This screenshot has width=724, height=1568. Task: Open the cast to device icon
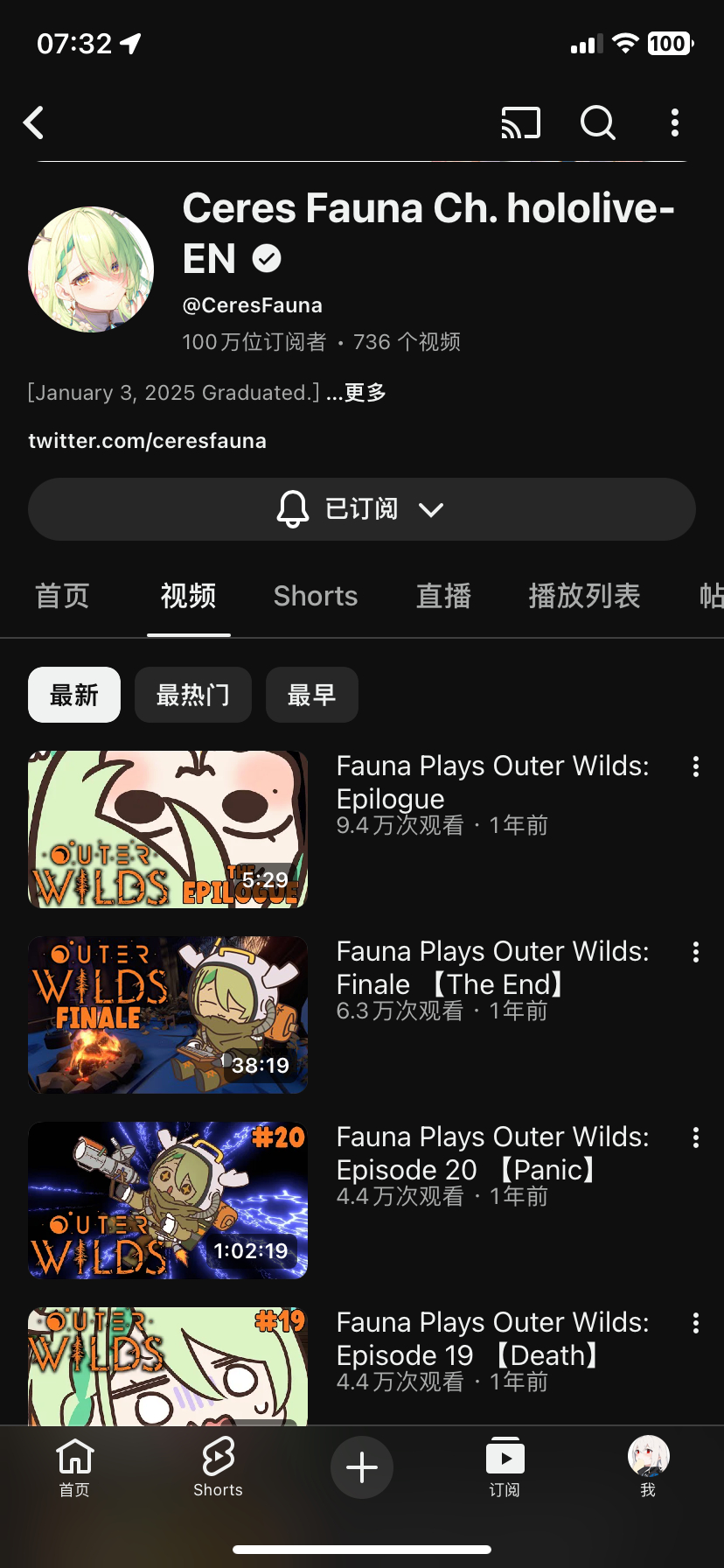(521, 123)
